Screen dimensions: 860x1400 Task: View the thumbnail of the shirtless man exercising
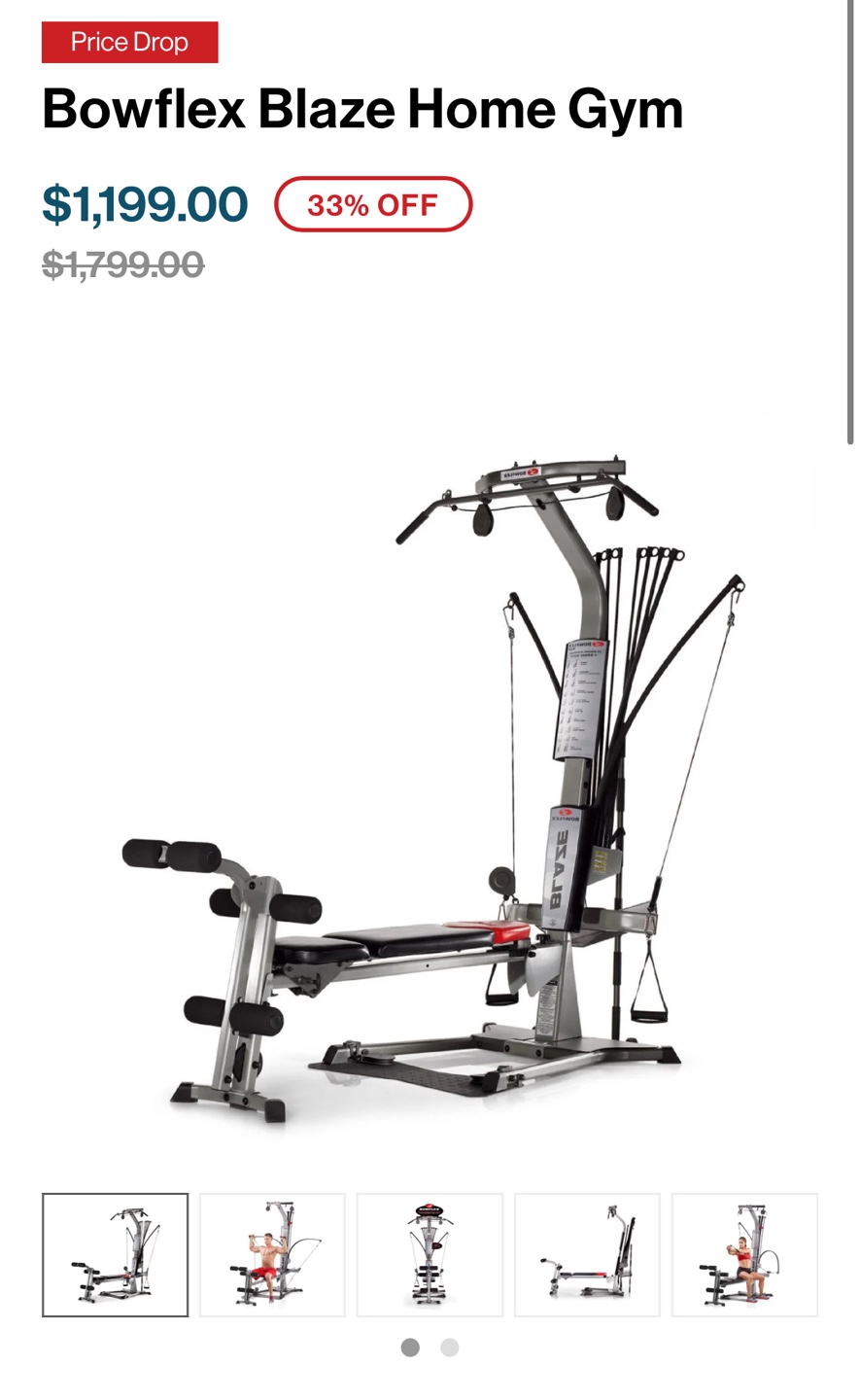(x=272, y=1254)
